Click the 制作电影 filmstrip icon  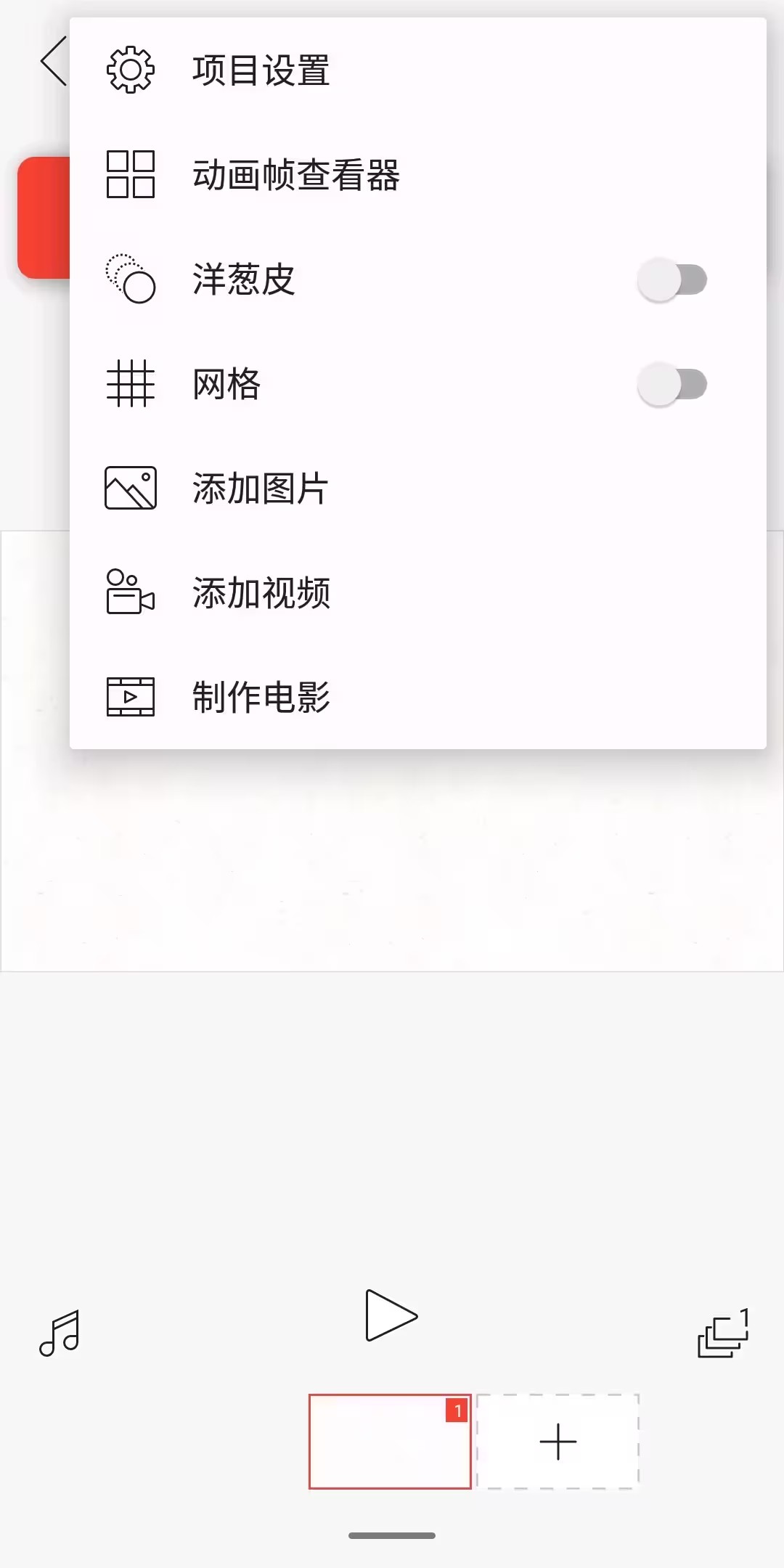pos(131,698)
